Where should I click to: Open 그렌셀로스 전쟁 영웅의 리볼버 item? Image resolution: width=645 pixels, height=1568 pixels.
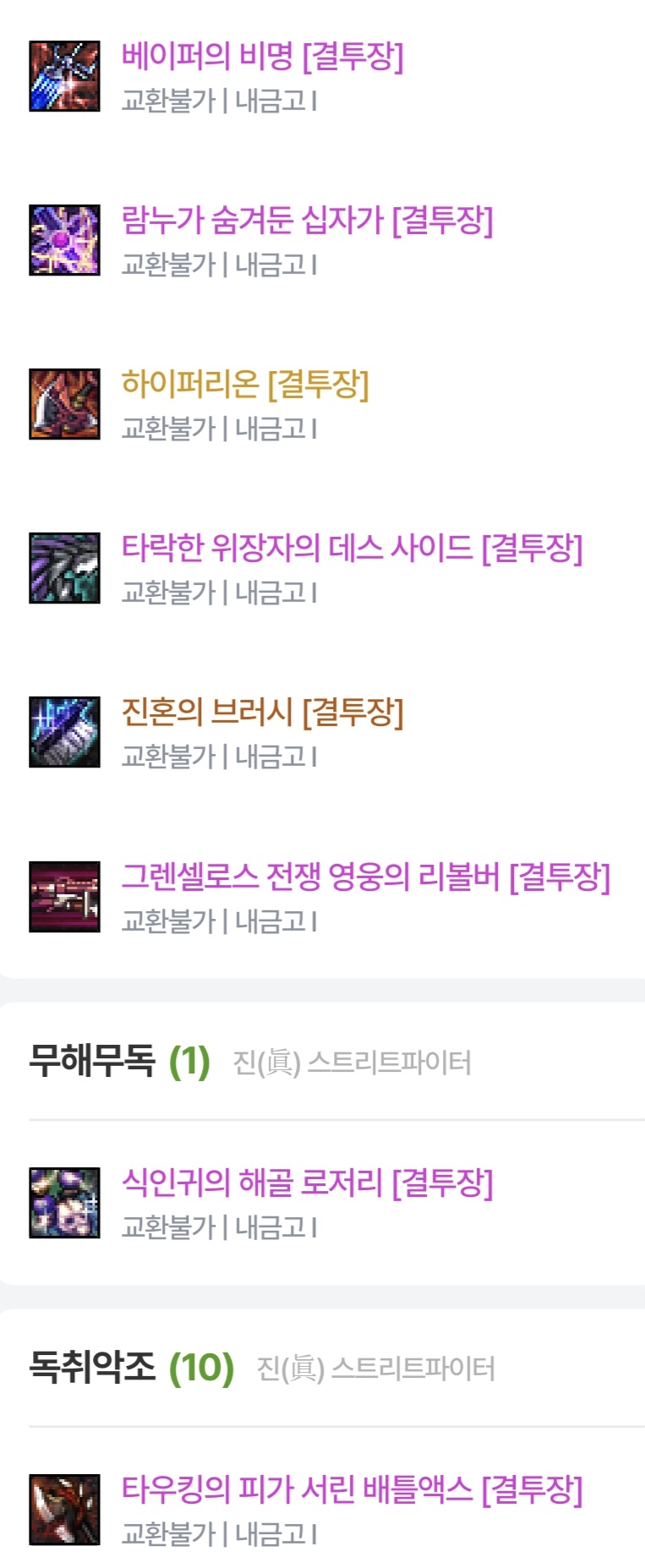pyautogui.click(x=365, y=877)
